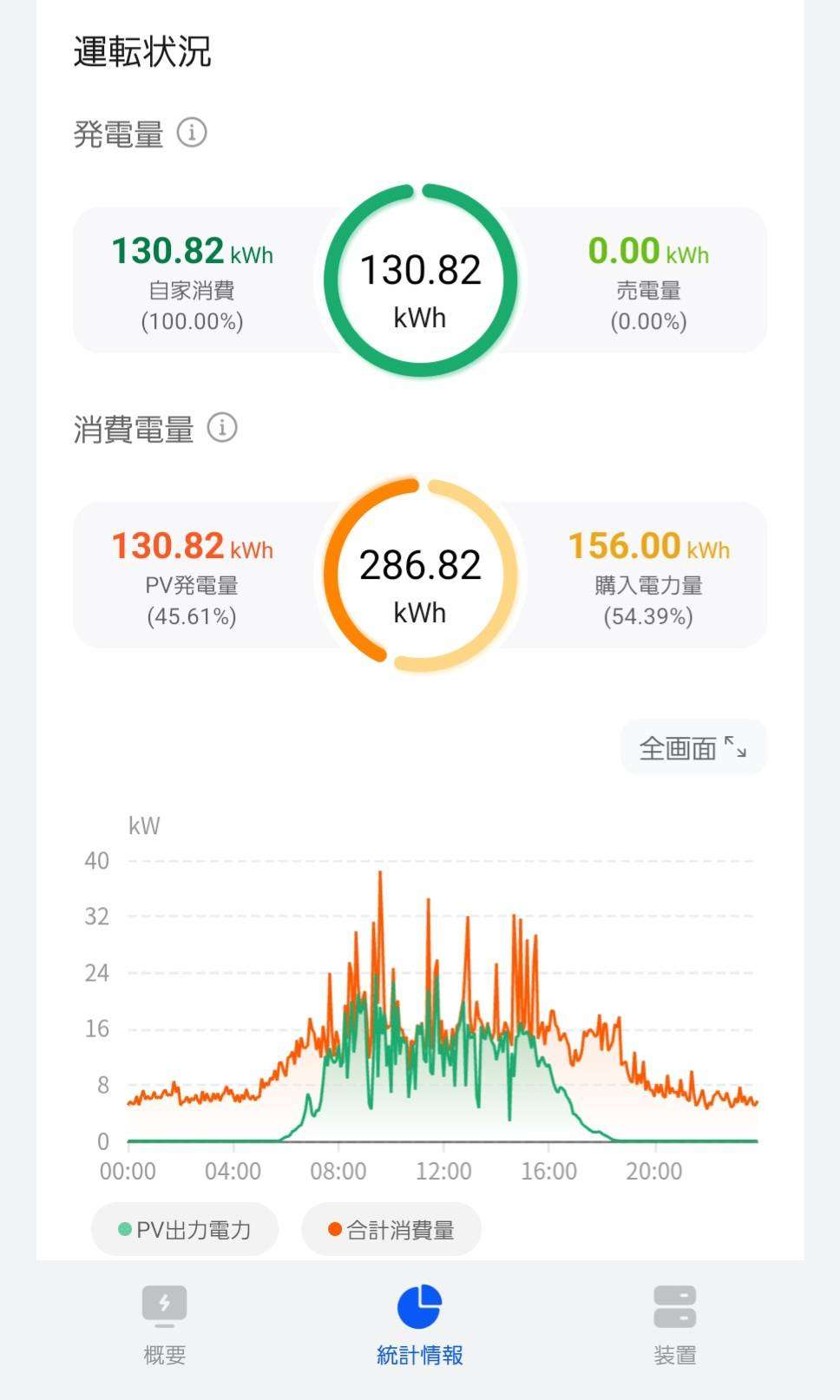
Task: Go to the 装置 tab
Action: tap(674, 1324)
